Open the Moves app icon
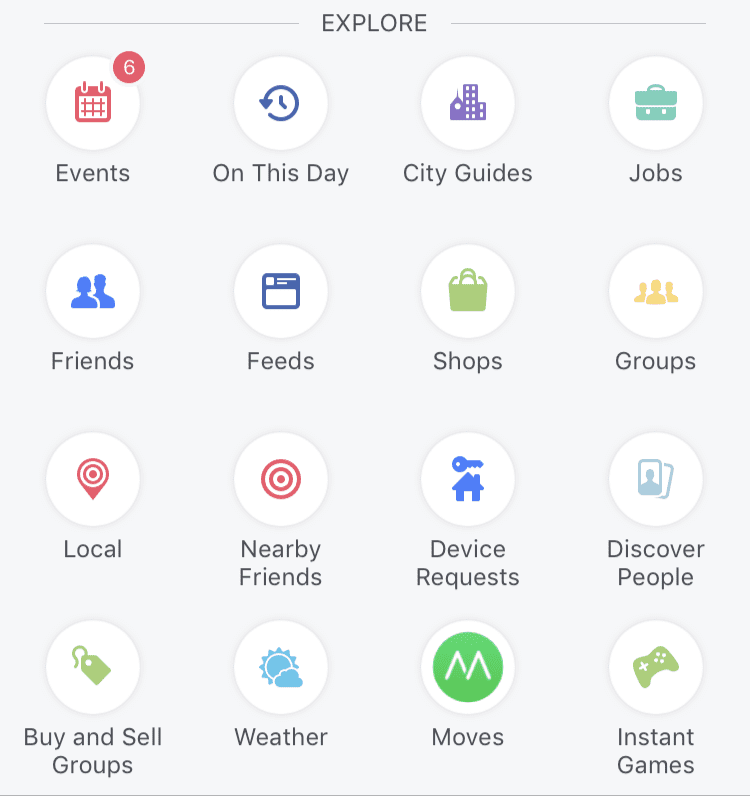 coord(467,667)
